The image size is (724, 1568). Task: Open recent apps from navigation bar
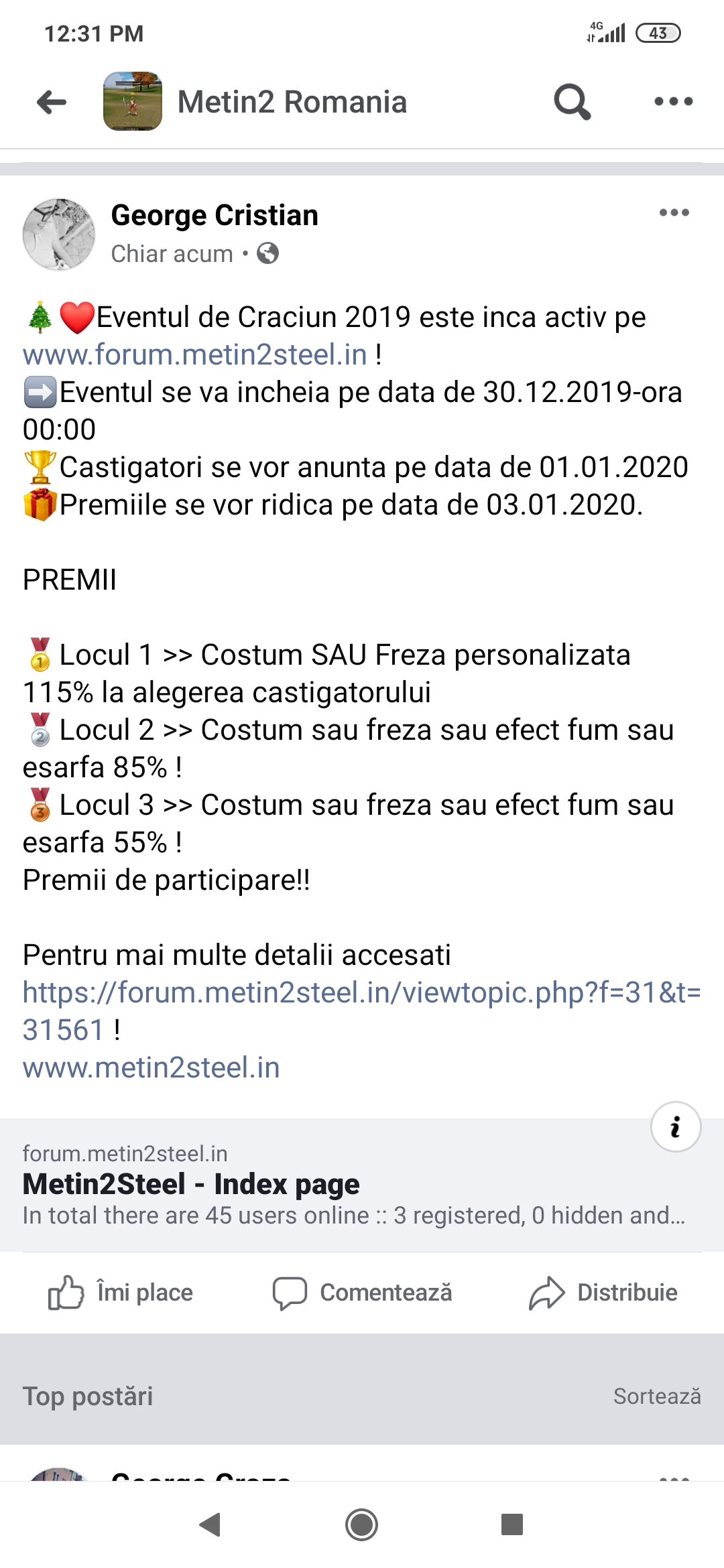point(511,1524)
